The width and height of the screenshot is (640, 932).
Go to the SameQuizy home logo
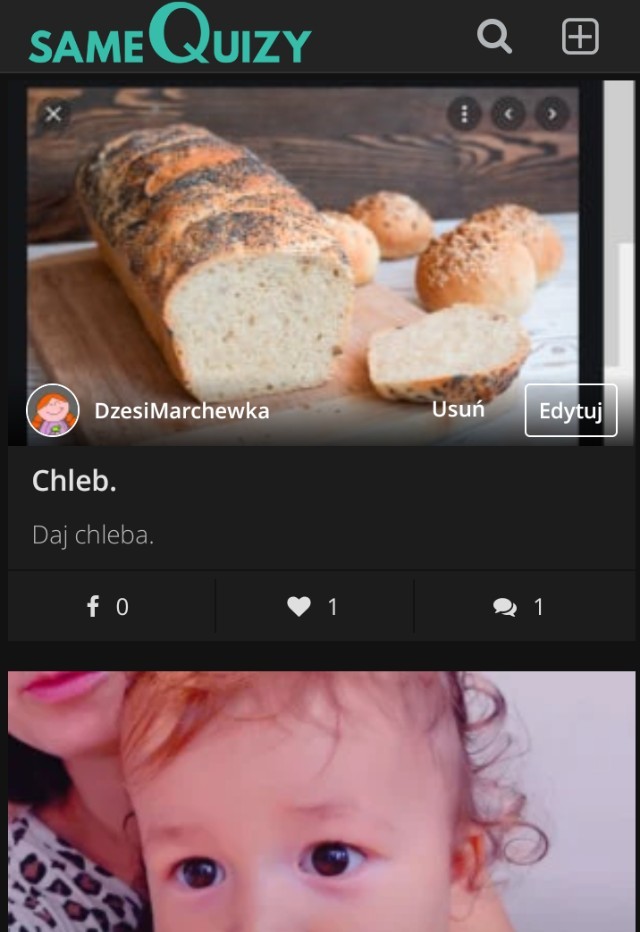pos(170,37)
